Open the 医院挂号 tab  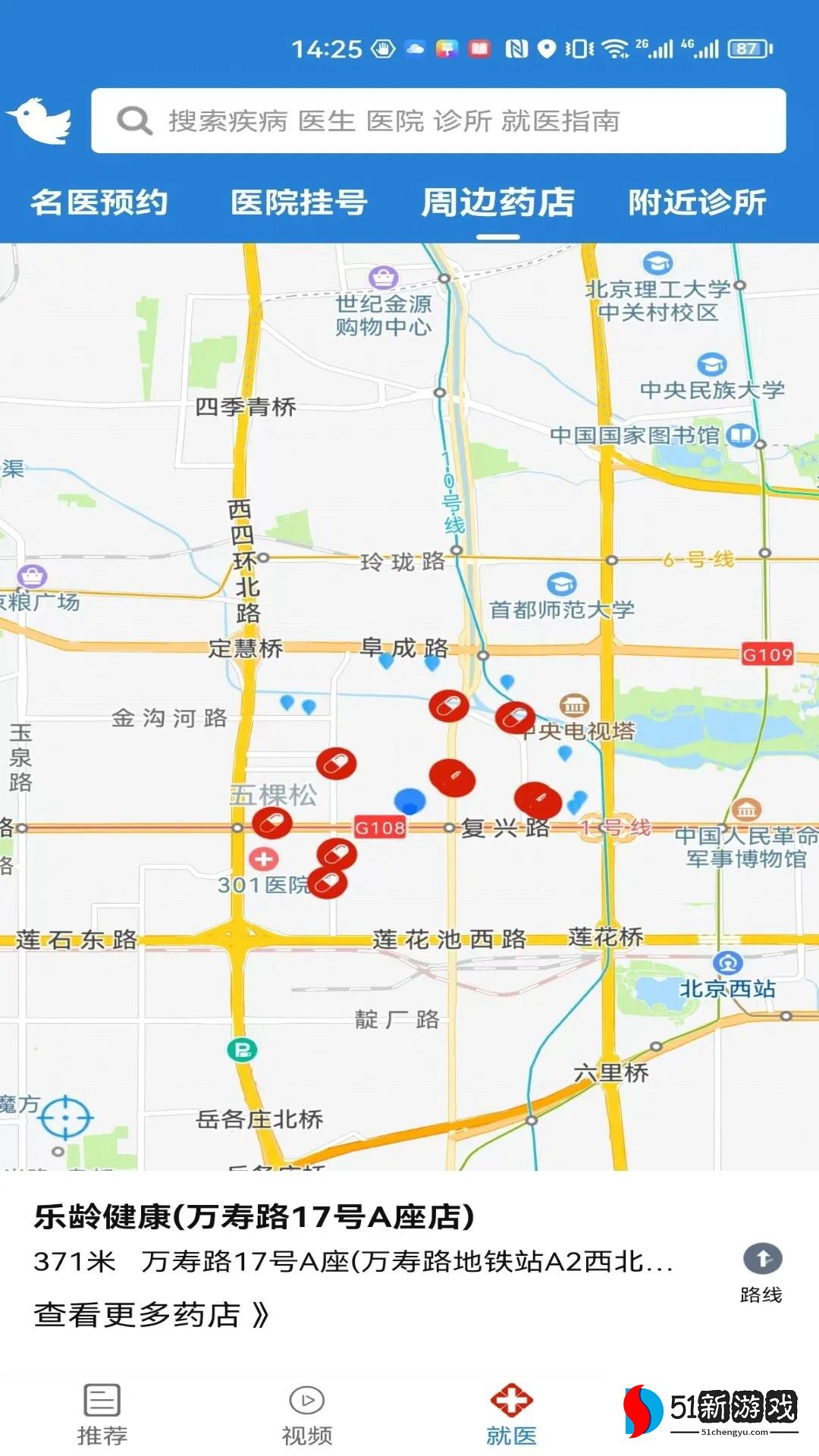click(299, 202)
